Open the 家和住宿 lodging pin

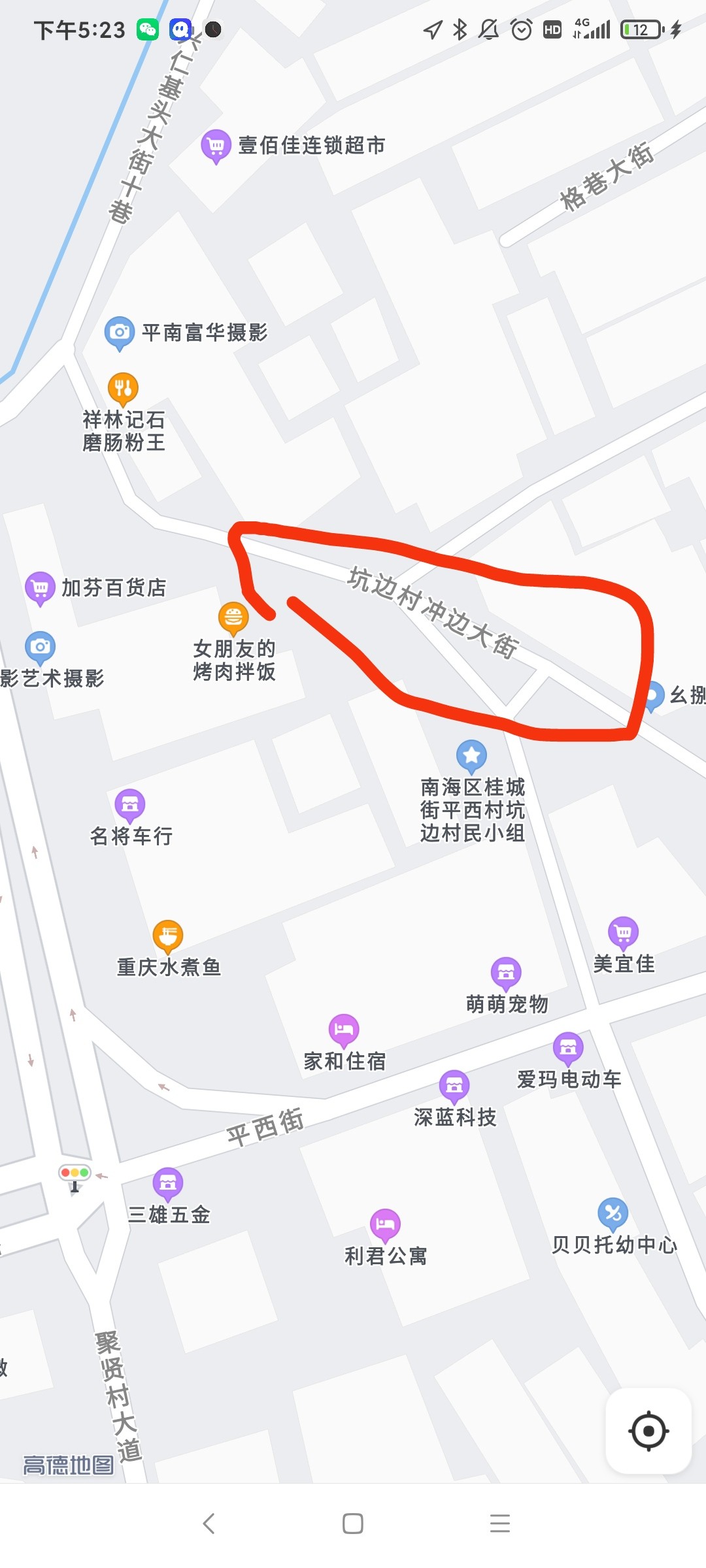click(x=344, y=1030)
